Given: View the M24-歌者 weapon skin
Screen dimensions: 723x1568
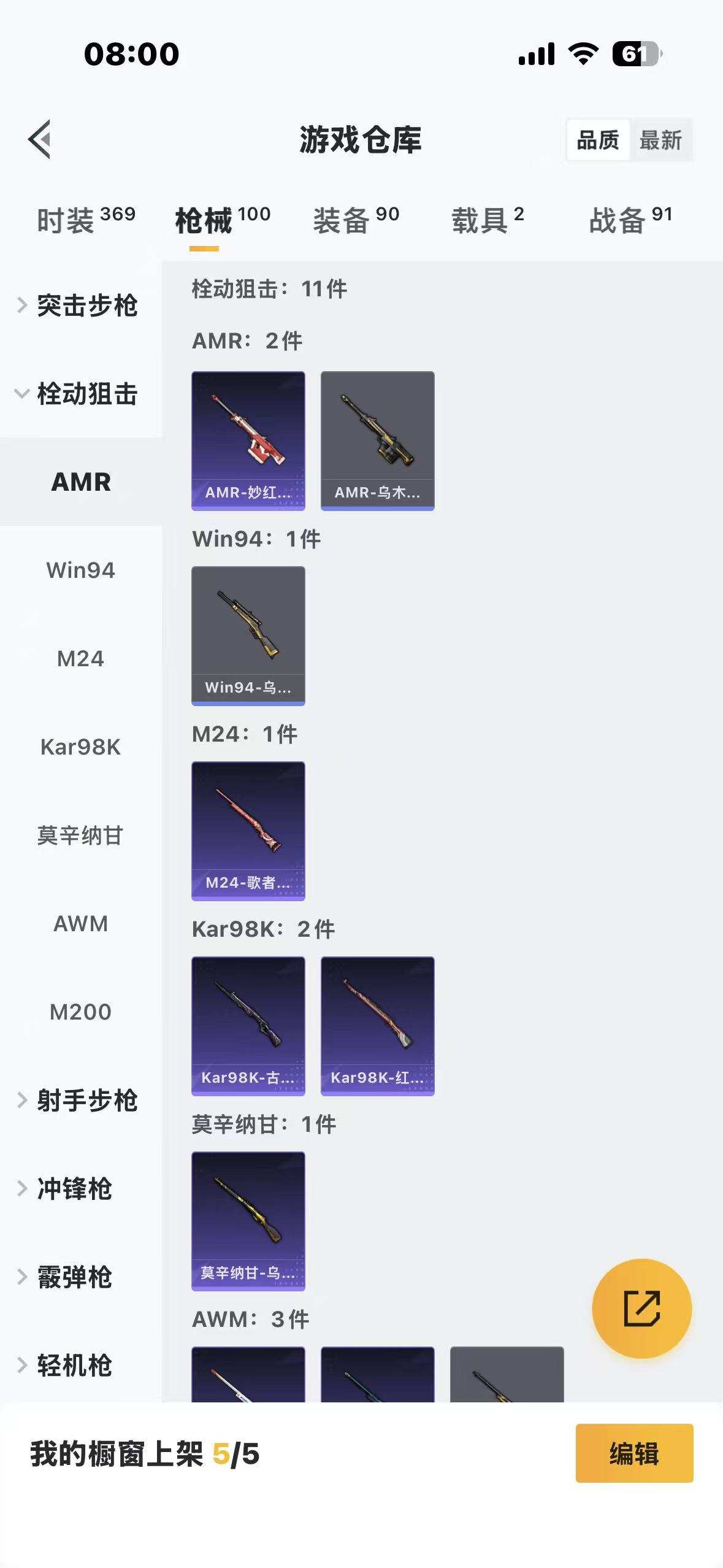Looking at the screenshot, I should point(248,830).
